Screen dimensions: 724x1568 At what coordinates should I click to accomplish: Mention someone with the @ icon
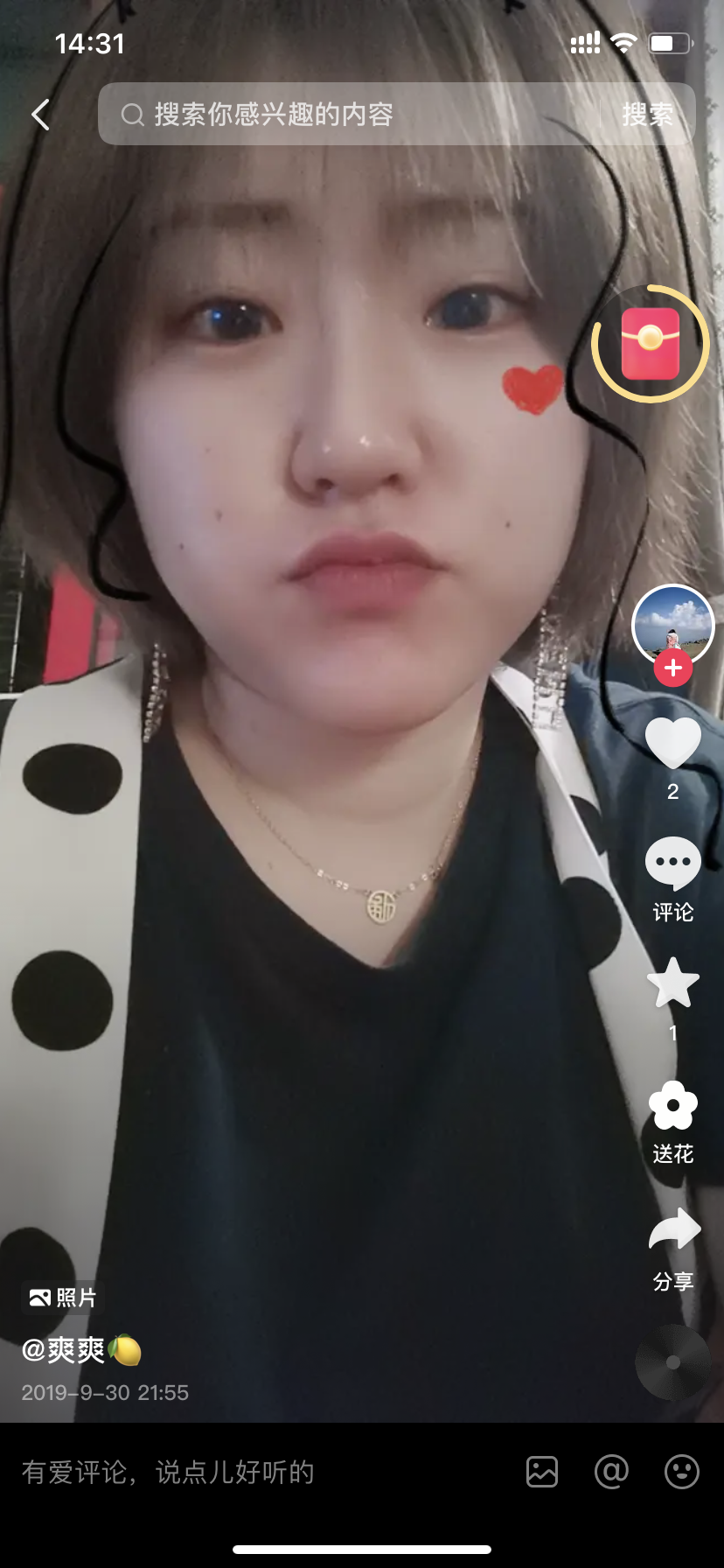611,1472
